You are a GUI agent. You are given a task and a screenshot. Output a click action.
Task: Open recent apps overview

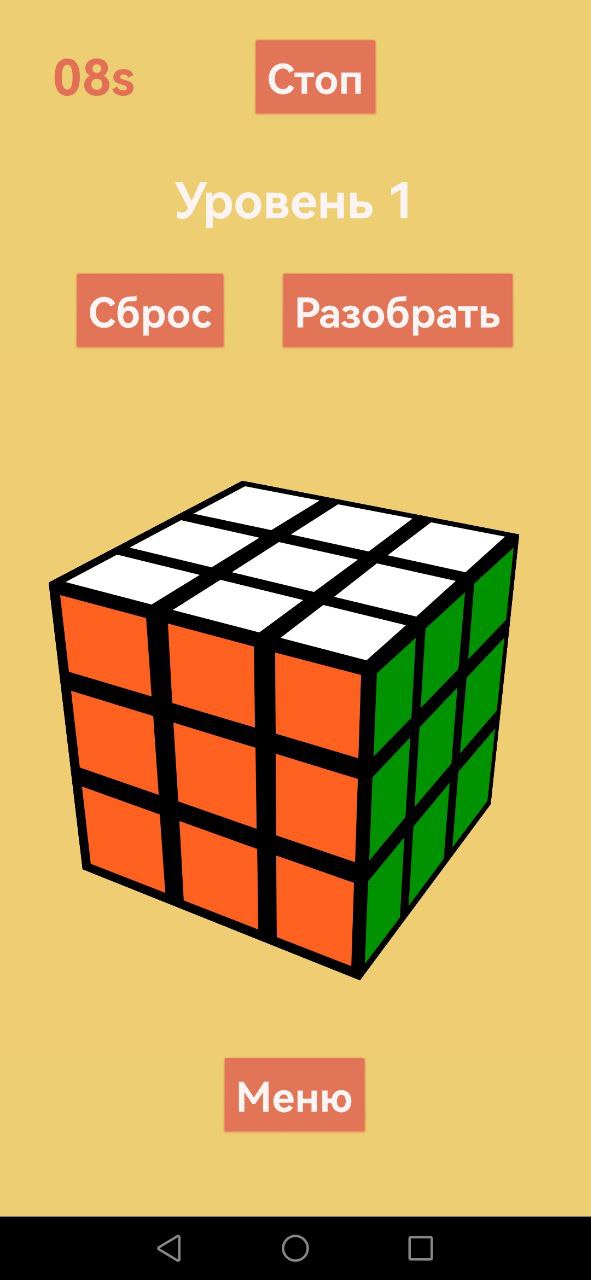pyautogui.click(x=421, y=1247)
